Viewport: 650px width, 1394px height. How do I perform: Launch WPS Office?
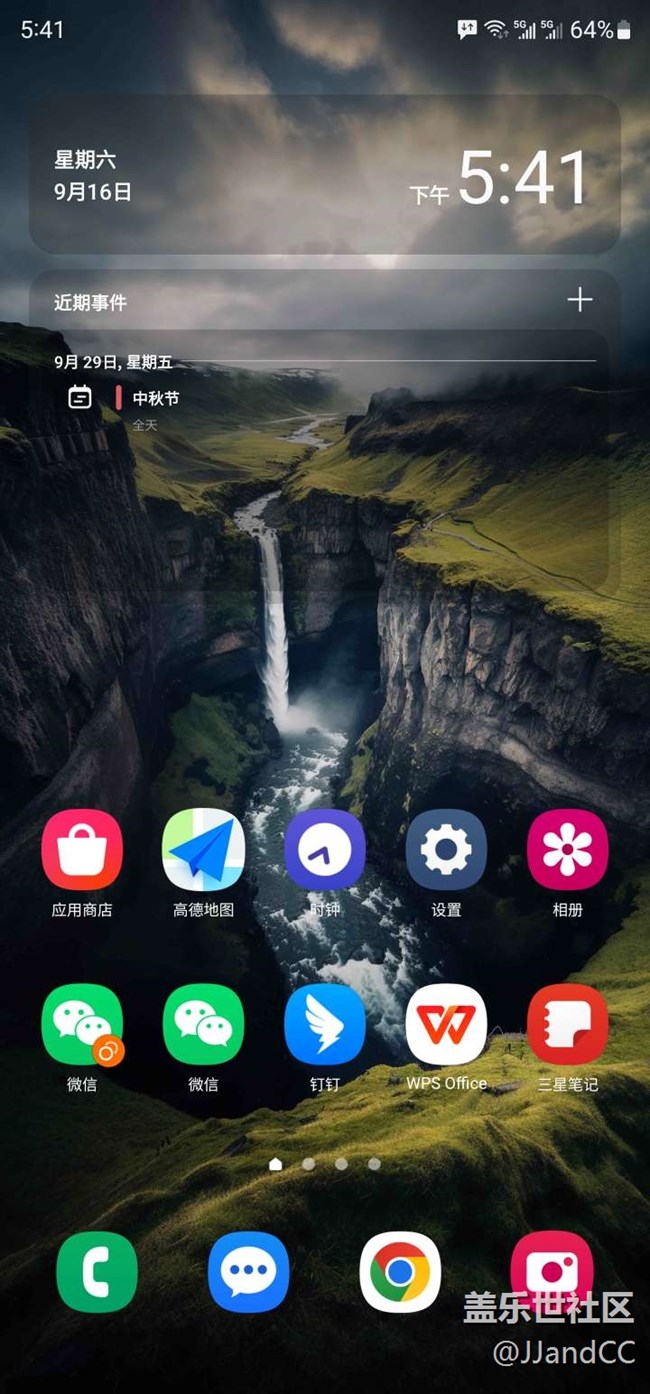[446, 1025]
